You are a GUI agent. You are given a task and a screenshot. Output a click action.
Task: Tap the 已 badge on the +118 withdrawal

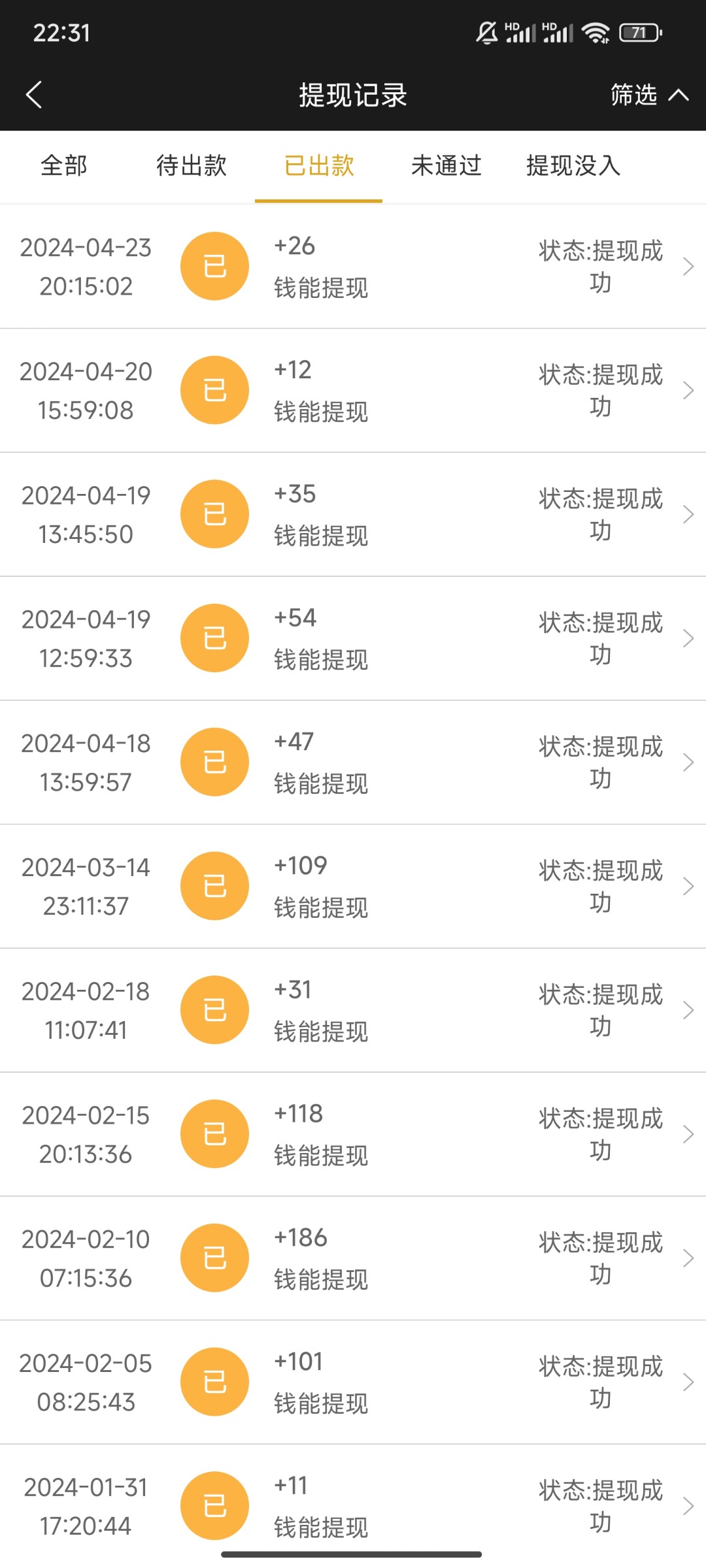tap(214, 1134)
